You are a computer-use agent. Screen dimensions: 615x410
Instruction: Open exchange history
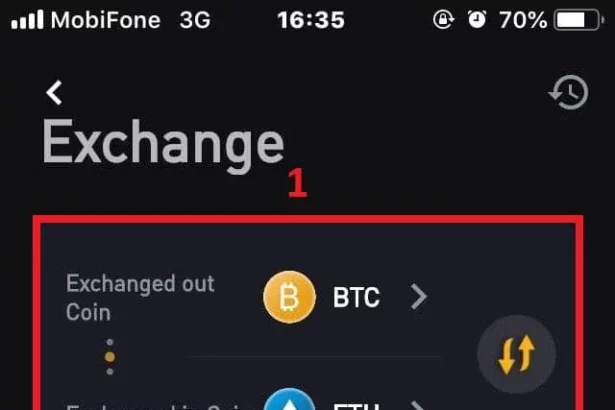coord(568,93)
